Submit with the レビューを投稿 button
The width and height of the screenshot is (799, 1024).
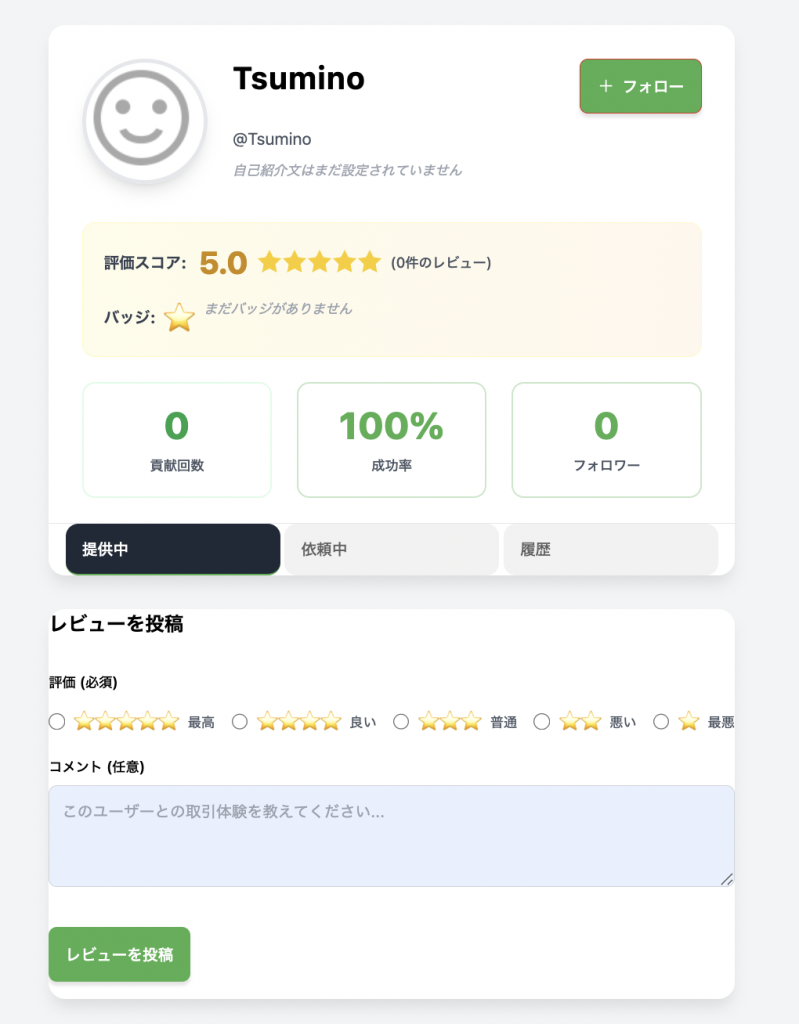tap(119, 954)
